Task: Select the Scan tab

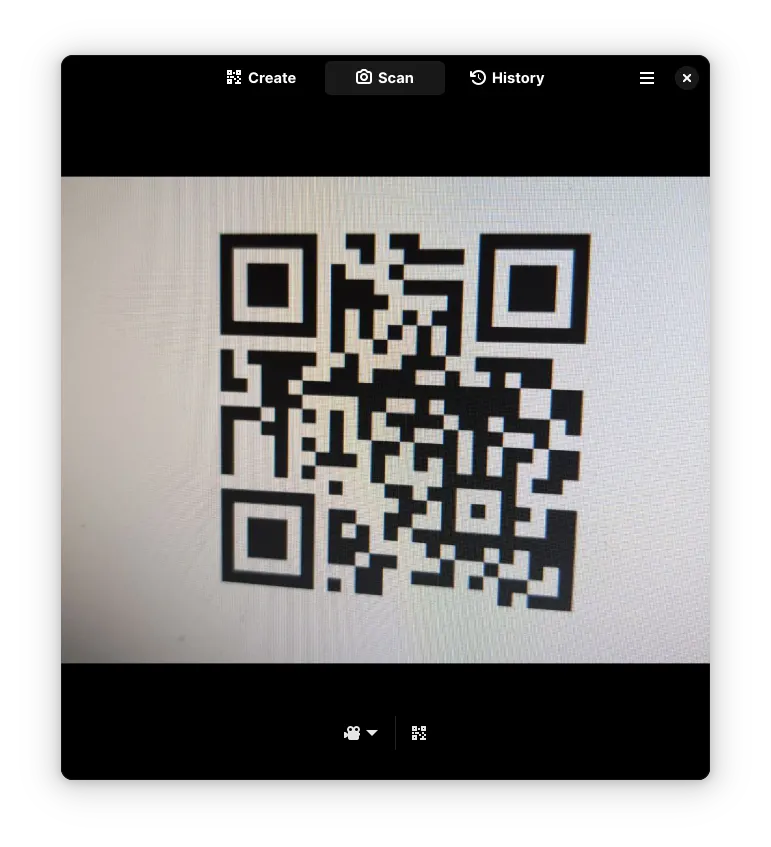Action: [x=385, y=78]
